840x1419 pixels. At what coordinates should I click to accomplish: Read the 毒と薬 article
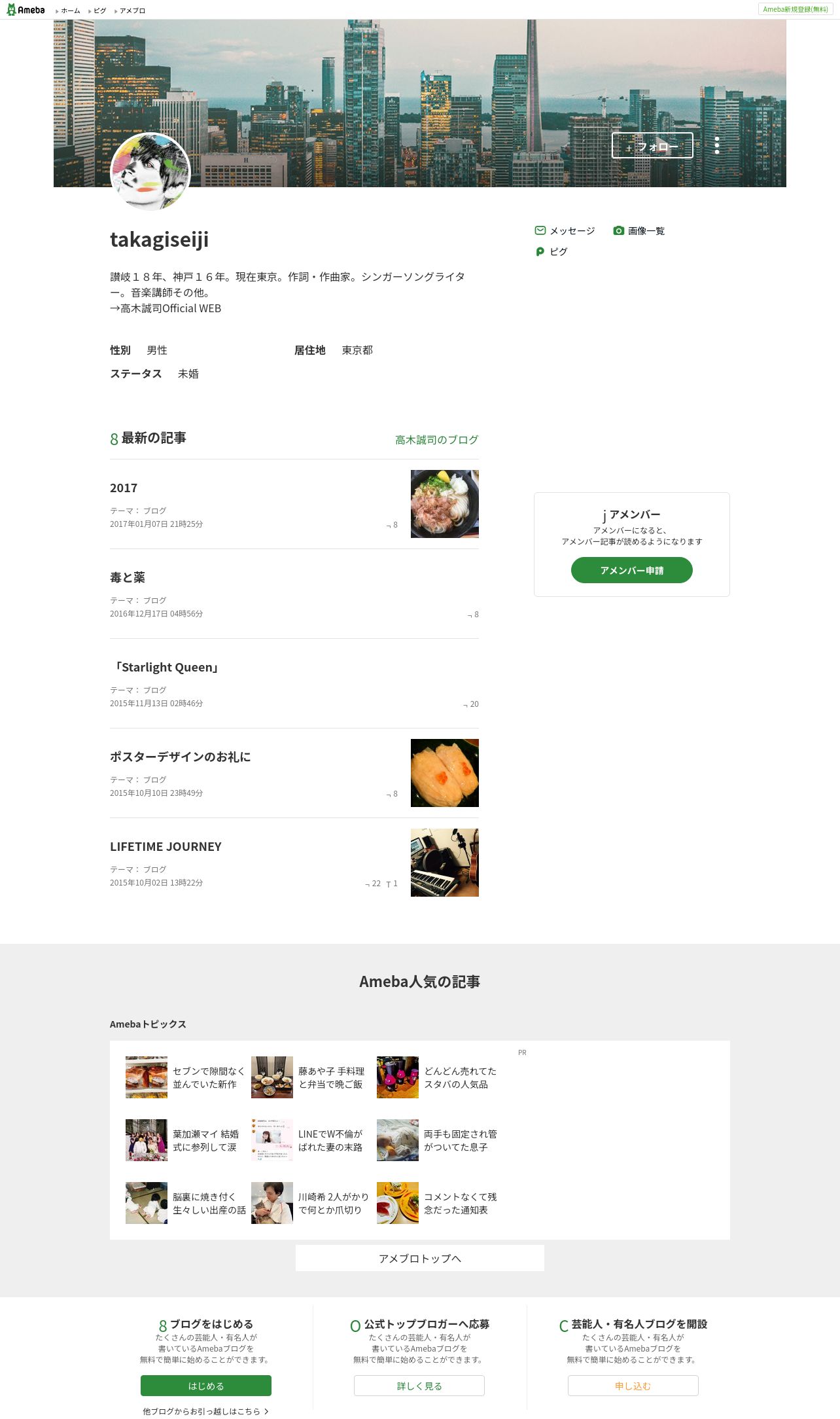(x=128, y=577)
